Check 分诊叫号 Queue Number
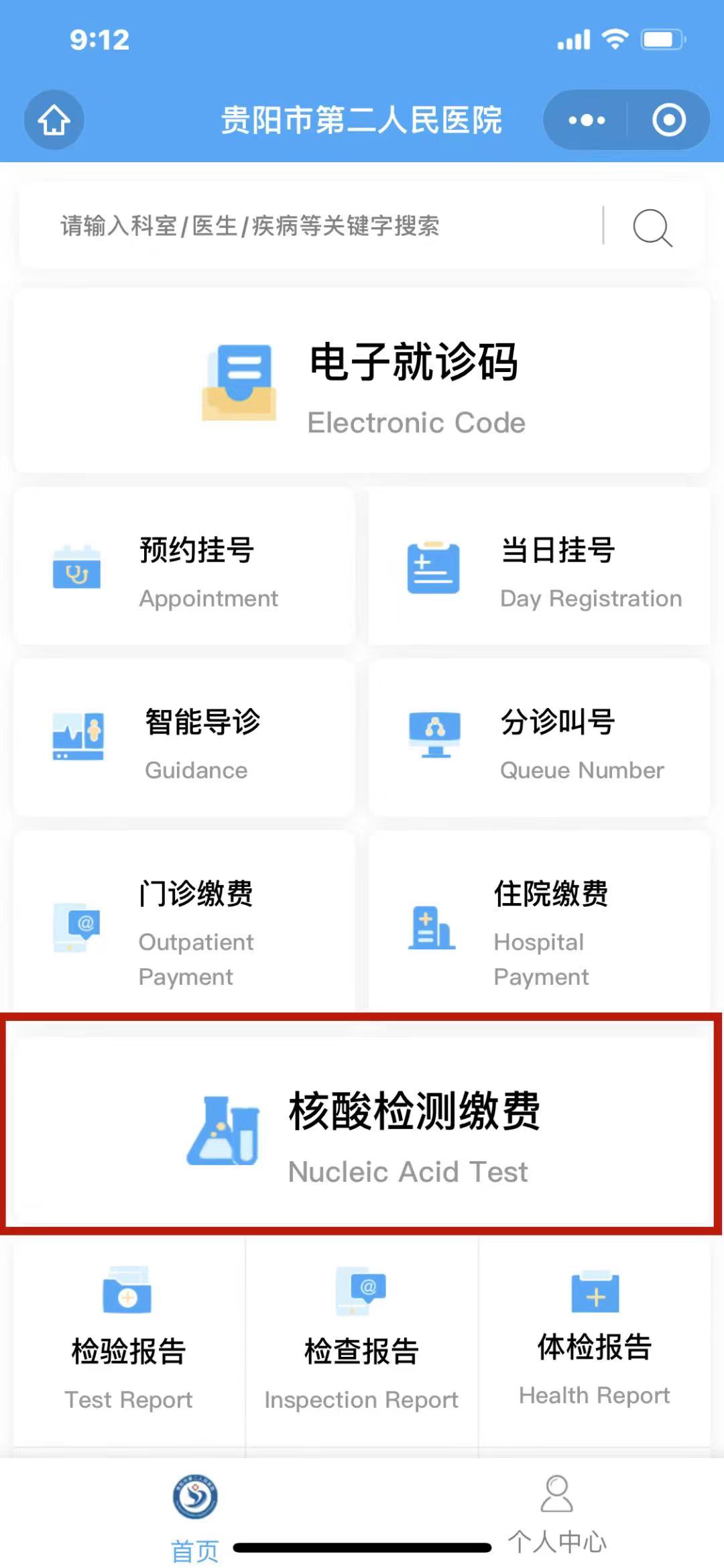The height and width of the screenshot is (1568, 724). pyautogui.click(x=540, y=738)
